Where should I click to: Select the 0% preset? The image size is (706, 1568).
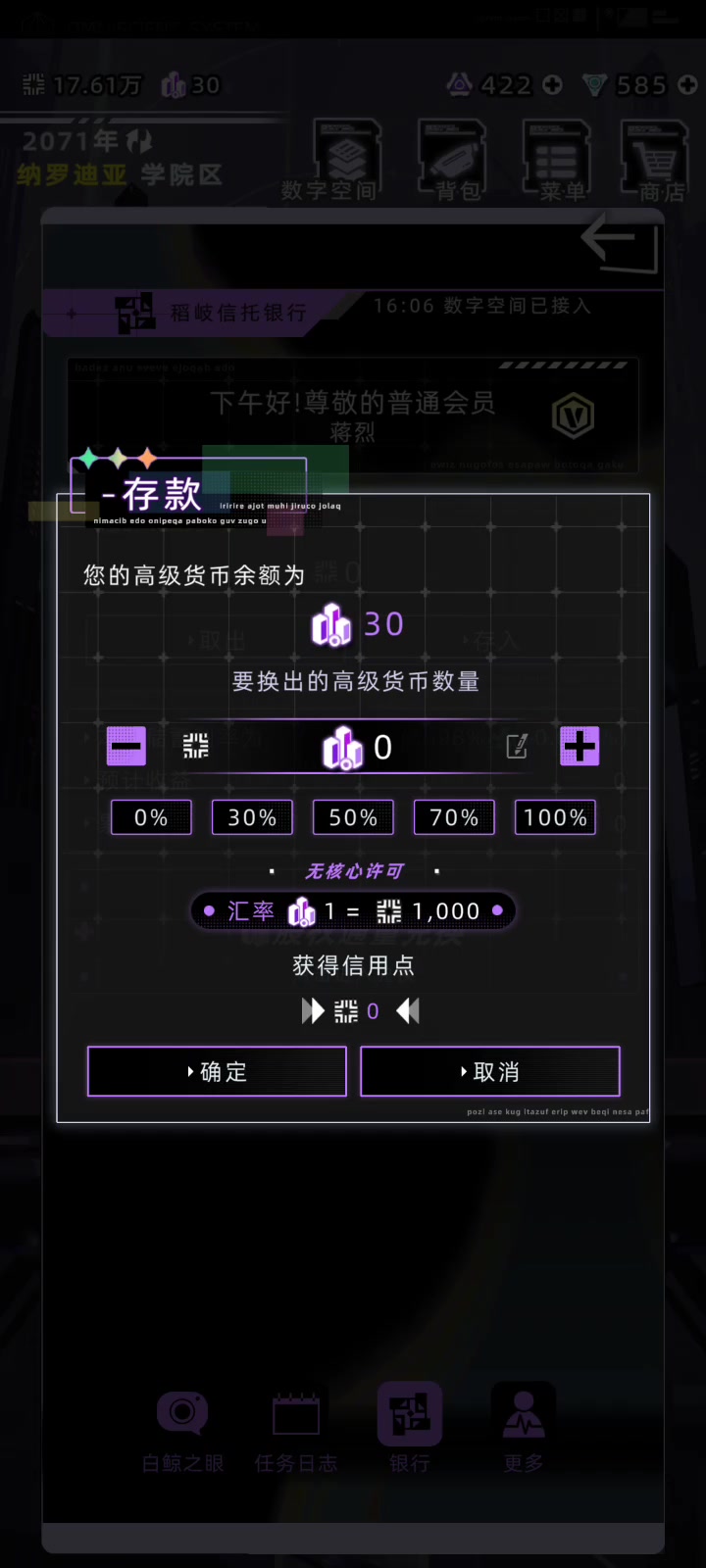pyautogui.click(x=151, y=817)
